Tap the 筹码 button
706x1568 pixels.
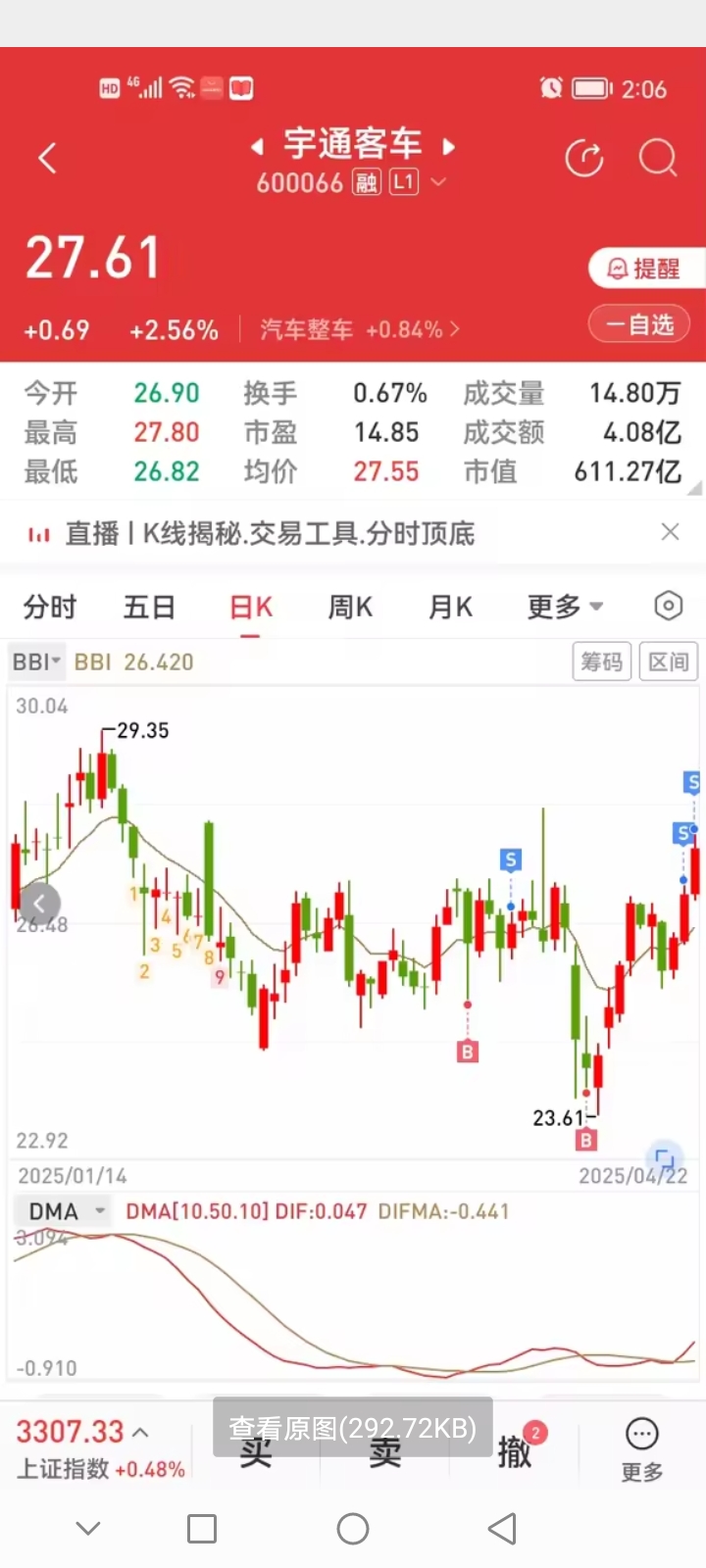pos(601,662)
